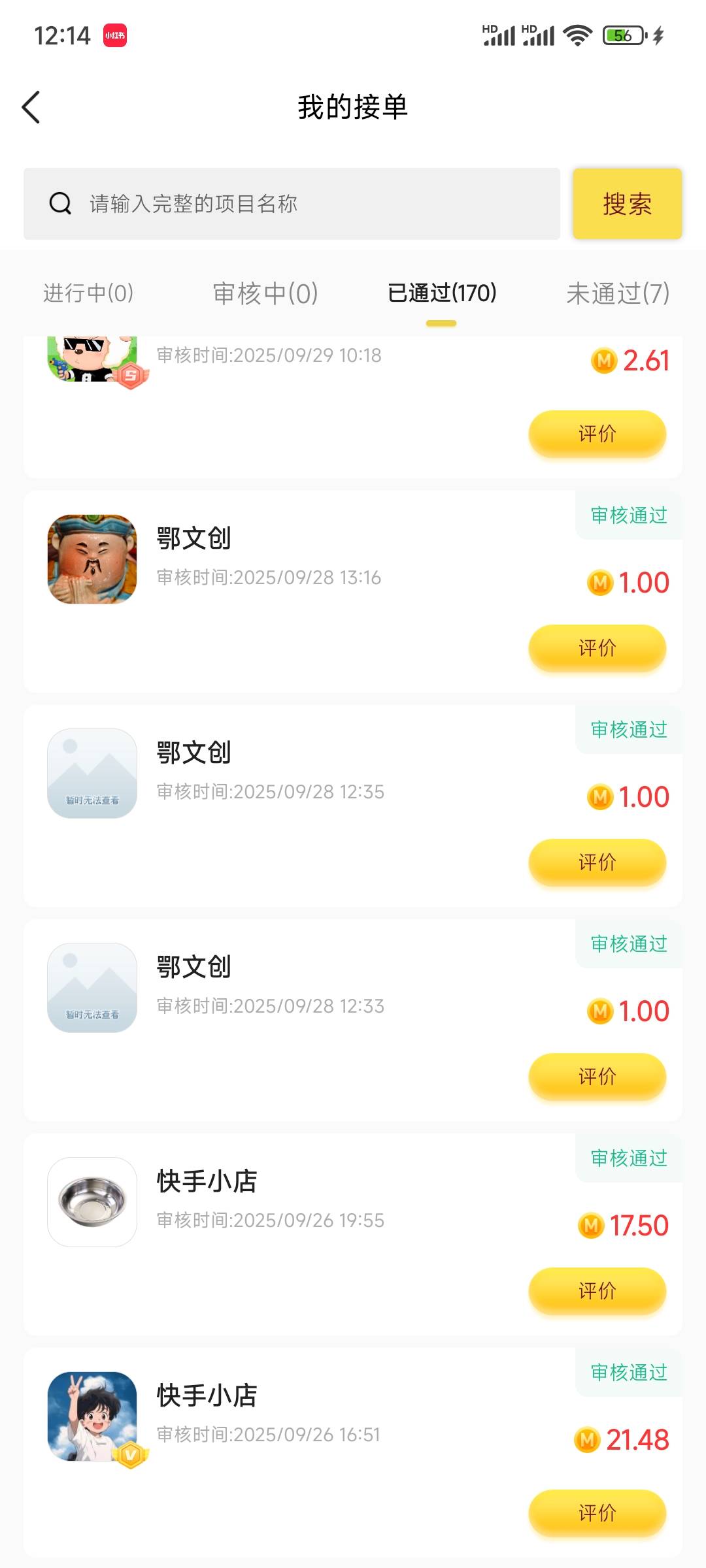Rate the 鄂文创 order reviewed at 13:16
This screenshot has height=1568, width=706.
pos(597,648)
